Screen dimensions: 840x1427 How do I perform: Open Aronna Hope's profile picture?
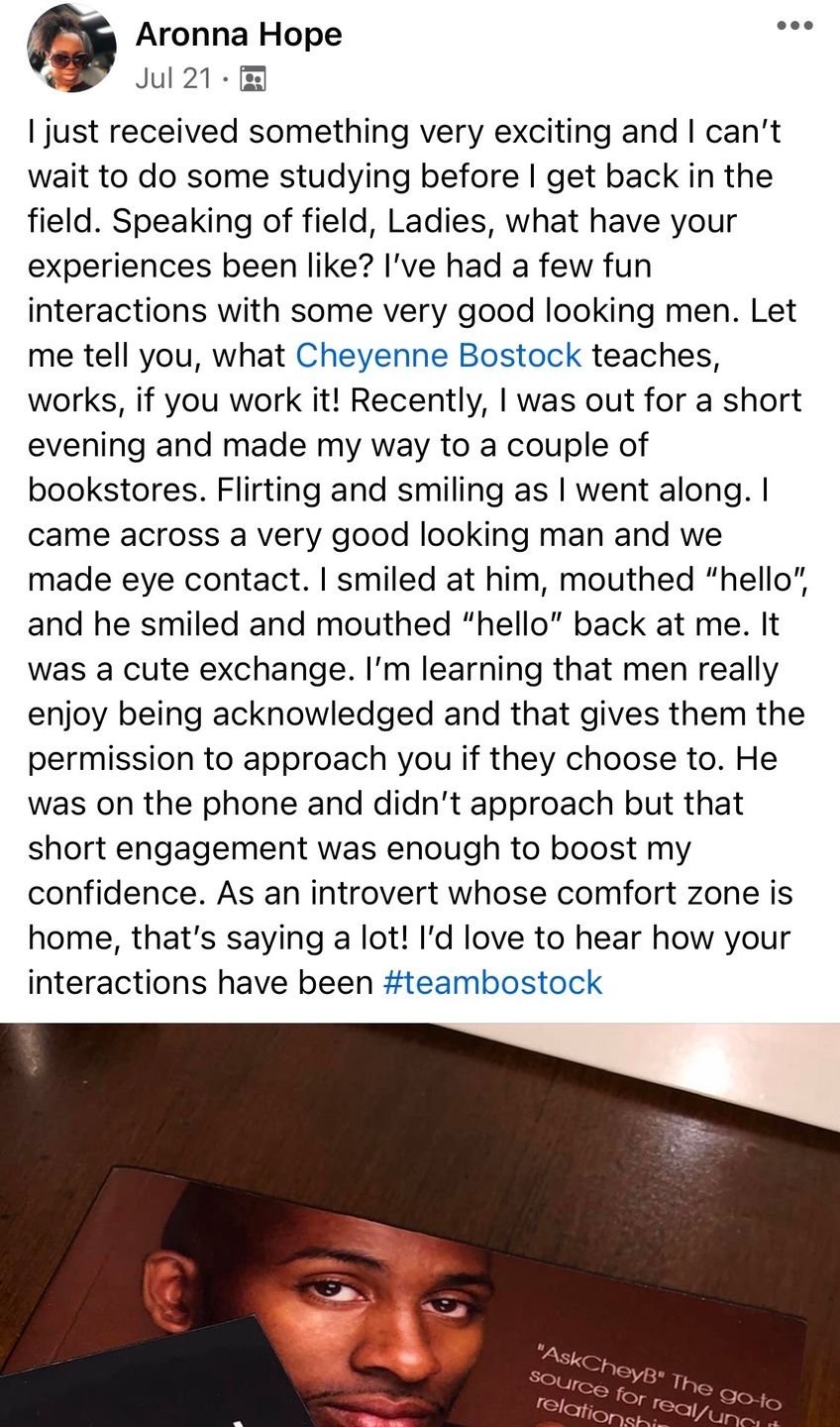71,50
